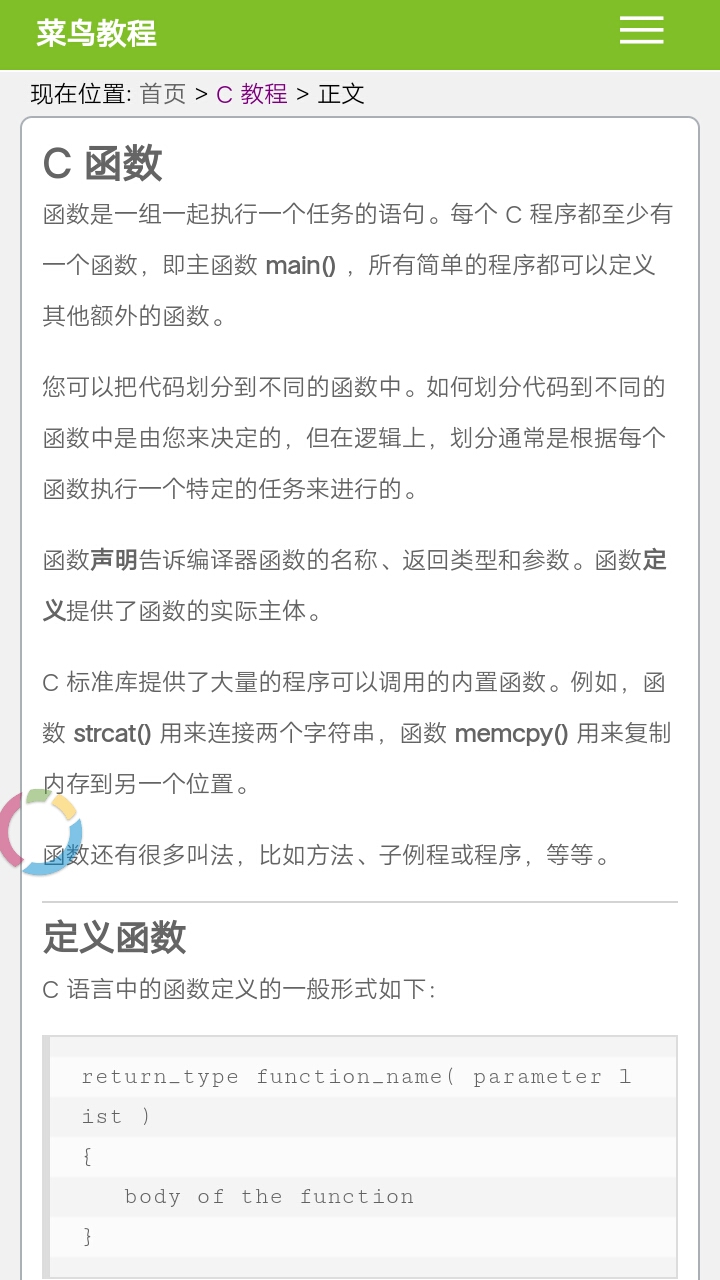Open the C 教程 breadcrumb link
Image resolution: width=720 pixels, height=1280 pixels.
point(251,94)
